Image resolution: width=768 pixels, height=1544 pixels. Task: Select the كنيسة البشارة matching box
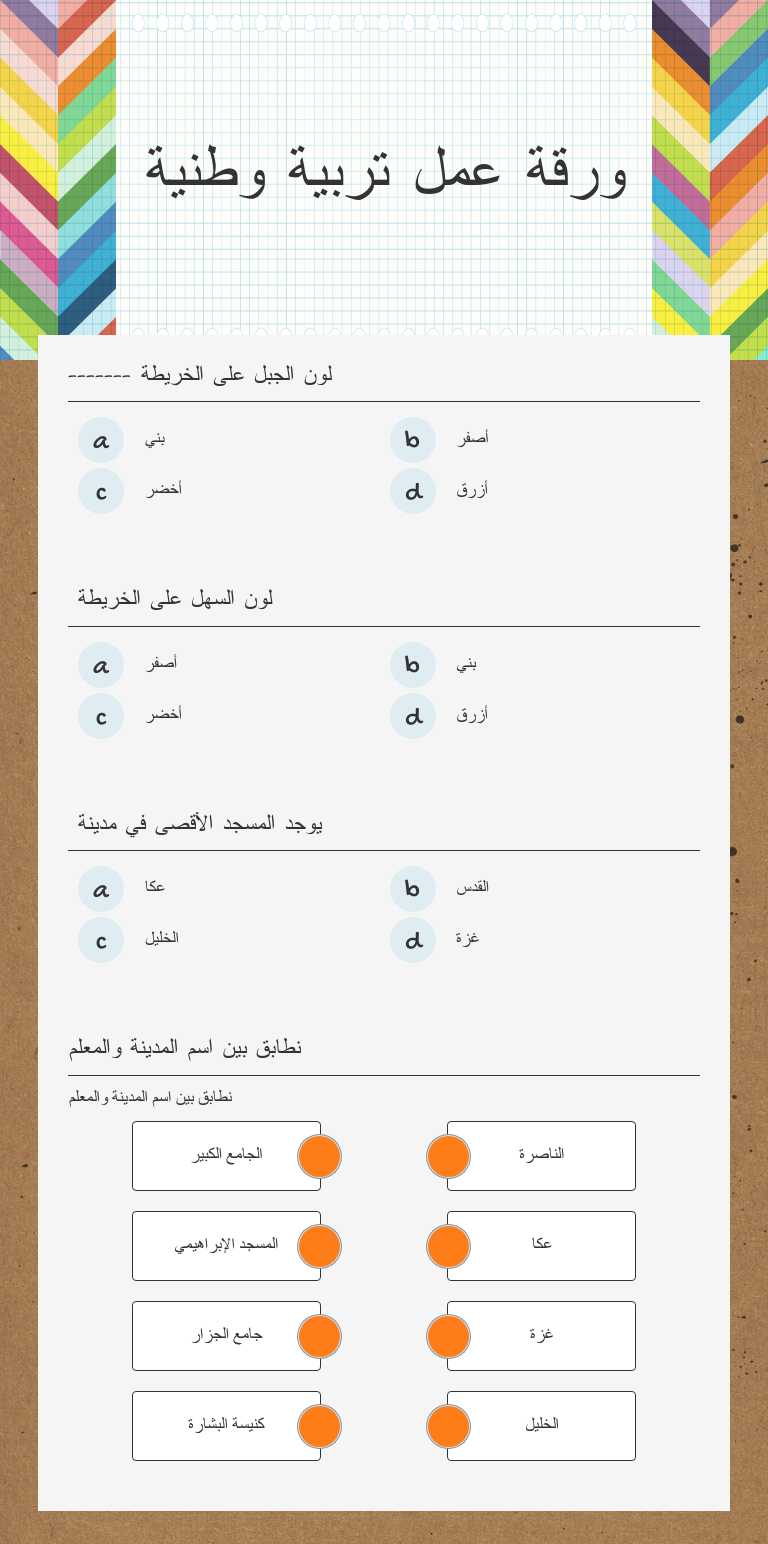(x=225, y=1426)
